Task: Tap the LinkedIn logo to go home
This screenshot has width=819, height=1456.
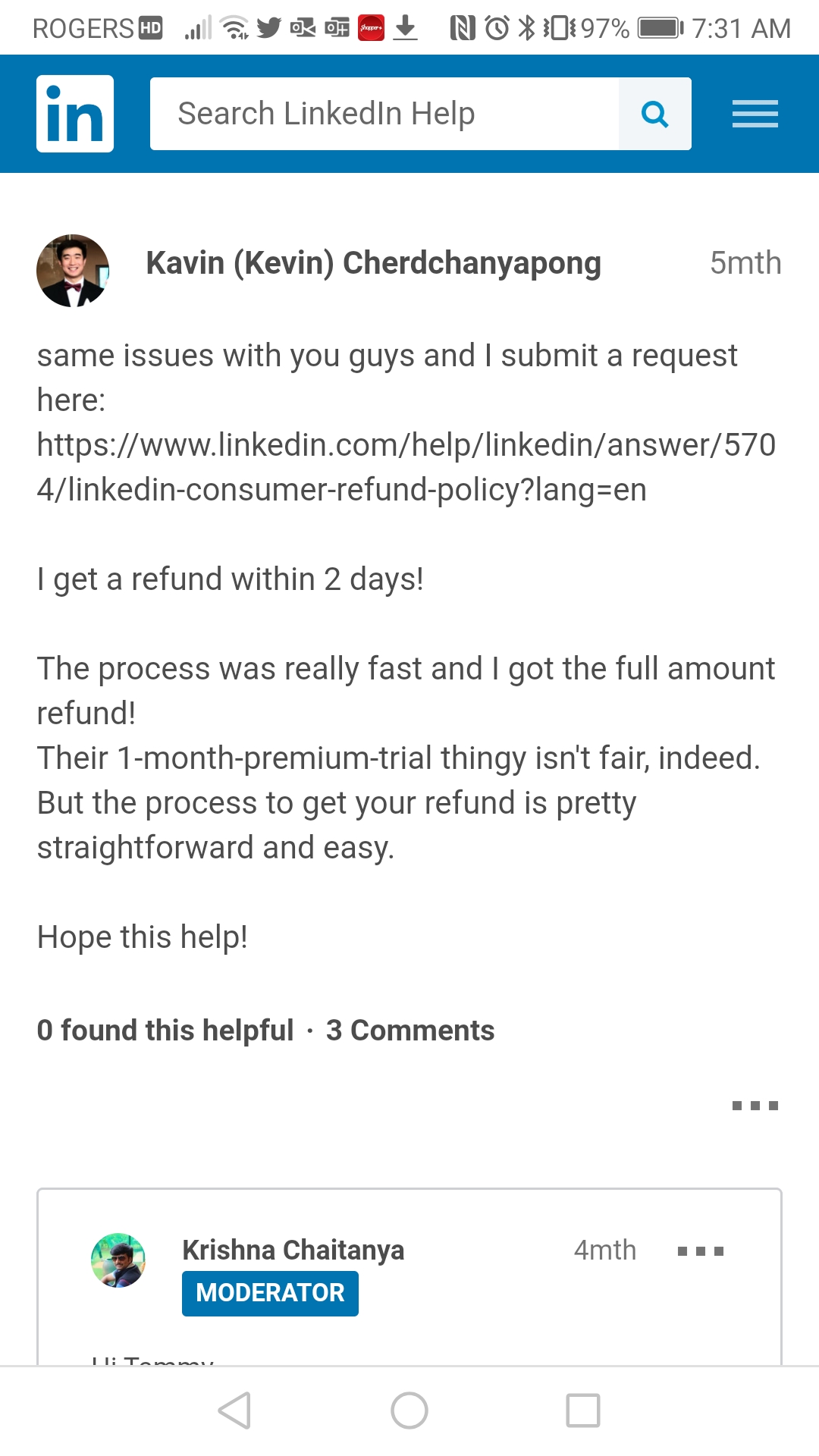Action: click(75, 114)
